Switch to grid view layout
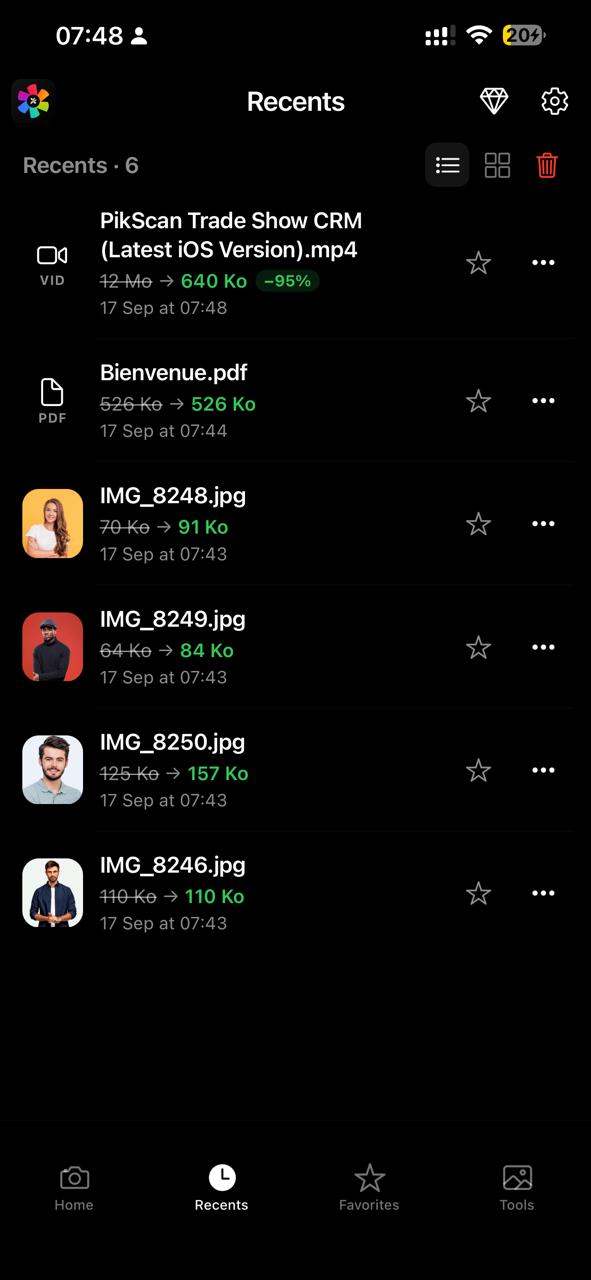This screenshot has width=591, height=1280. (x=497, y=165)
